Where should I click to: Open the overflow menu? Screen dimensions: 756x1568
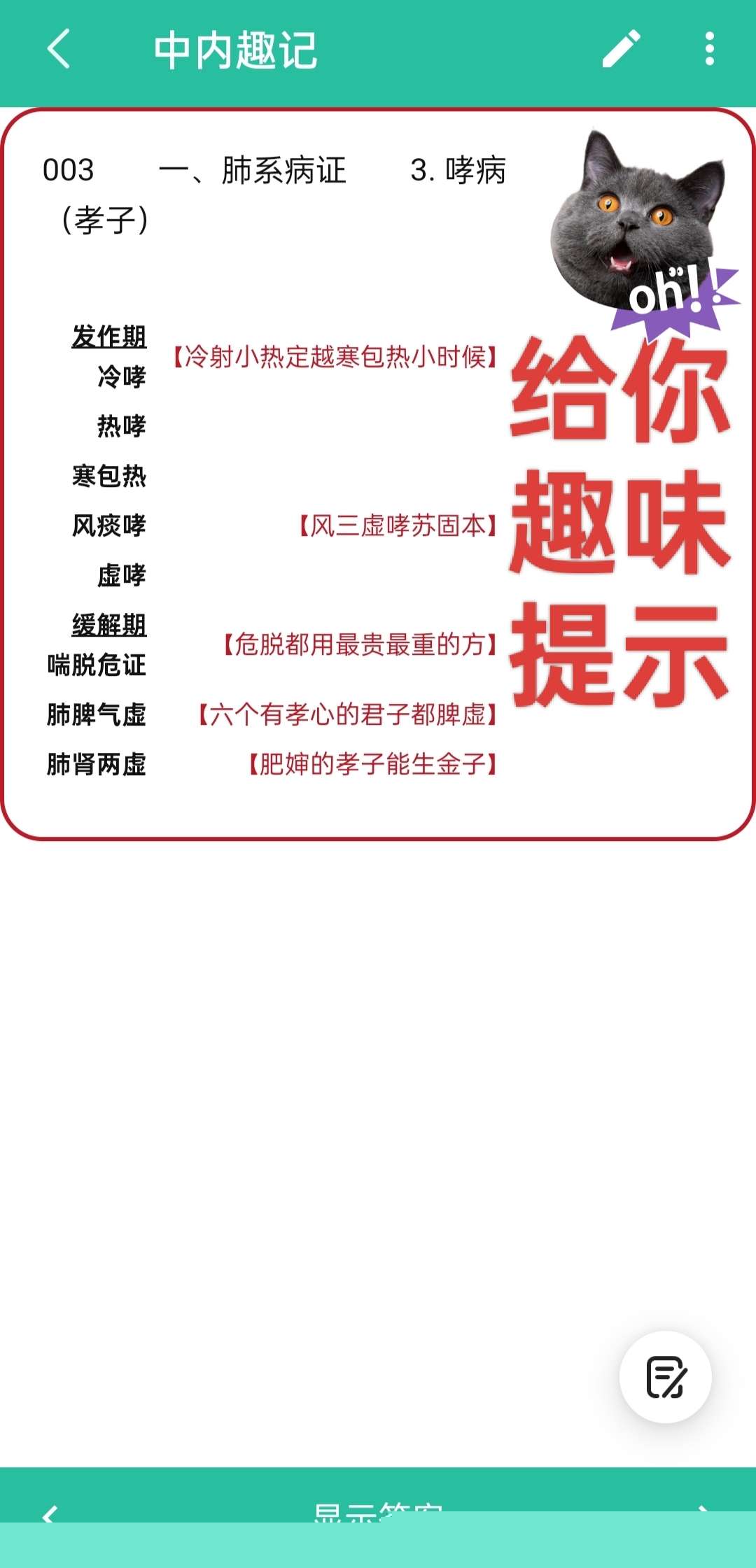709,49
